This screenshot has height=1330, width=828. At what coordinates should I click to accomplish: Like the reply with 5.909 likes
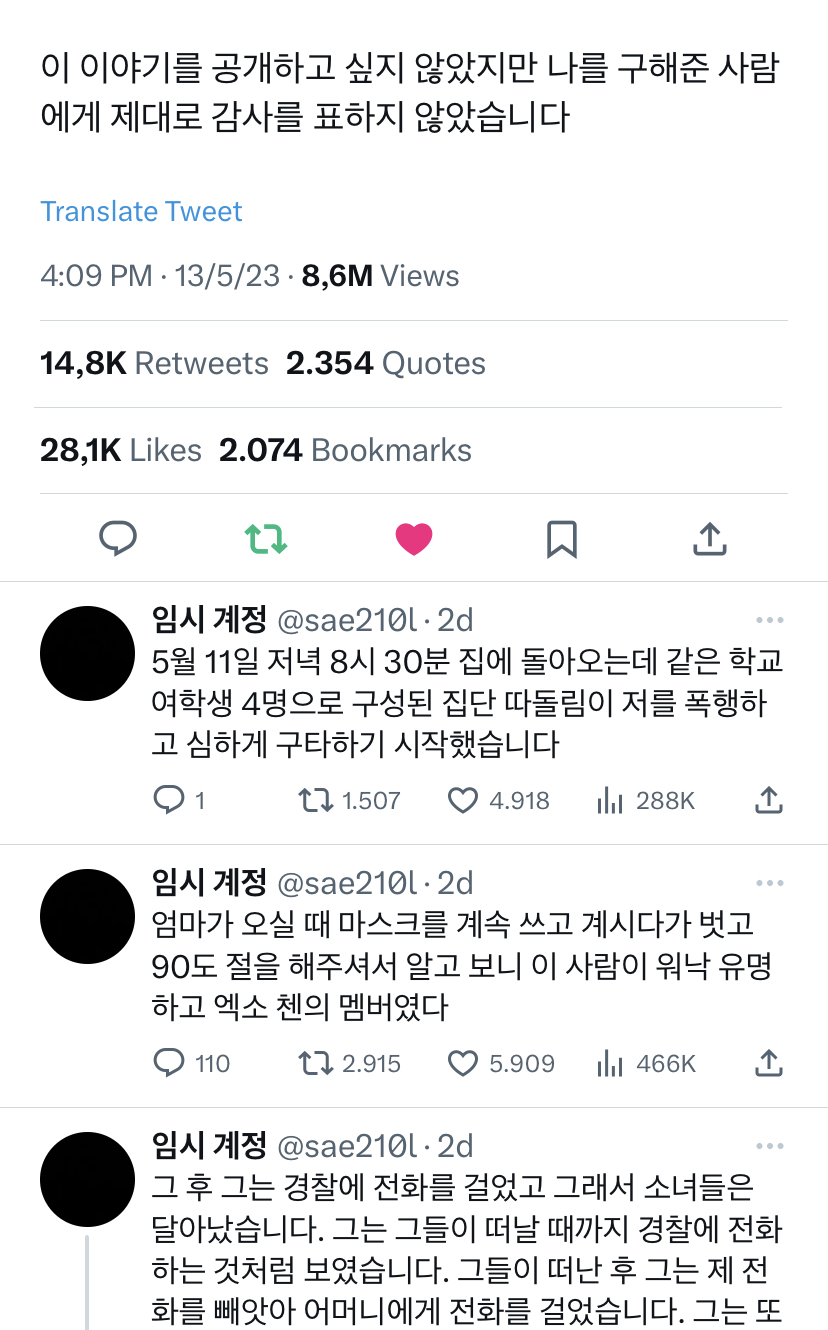click(462, 1063)
